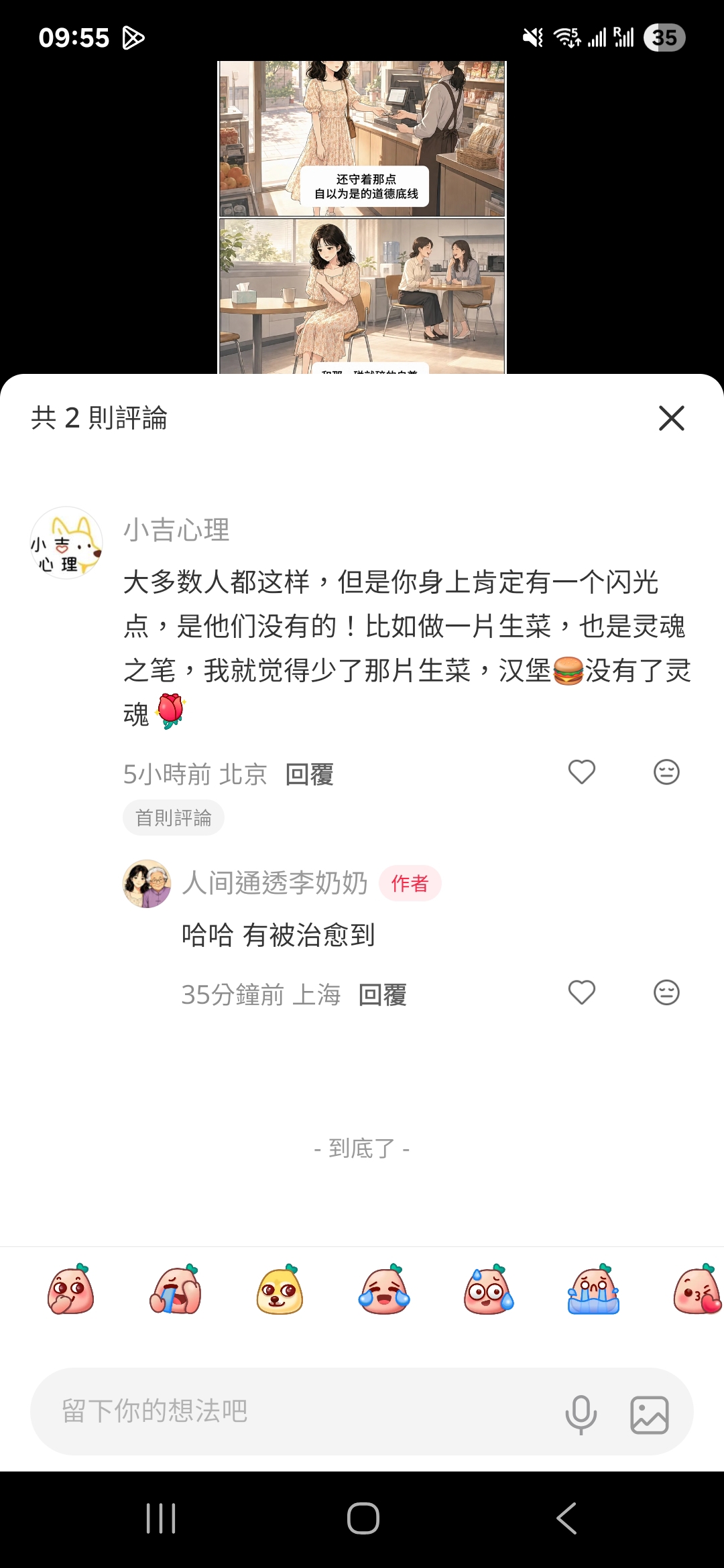Start voice input with the microphone
724x1568 pixels.
pos(581,1414)
